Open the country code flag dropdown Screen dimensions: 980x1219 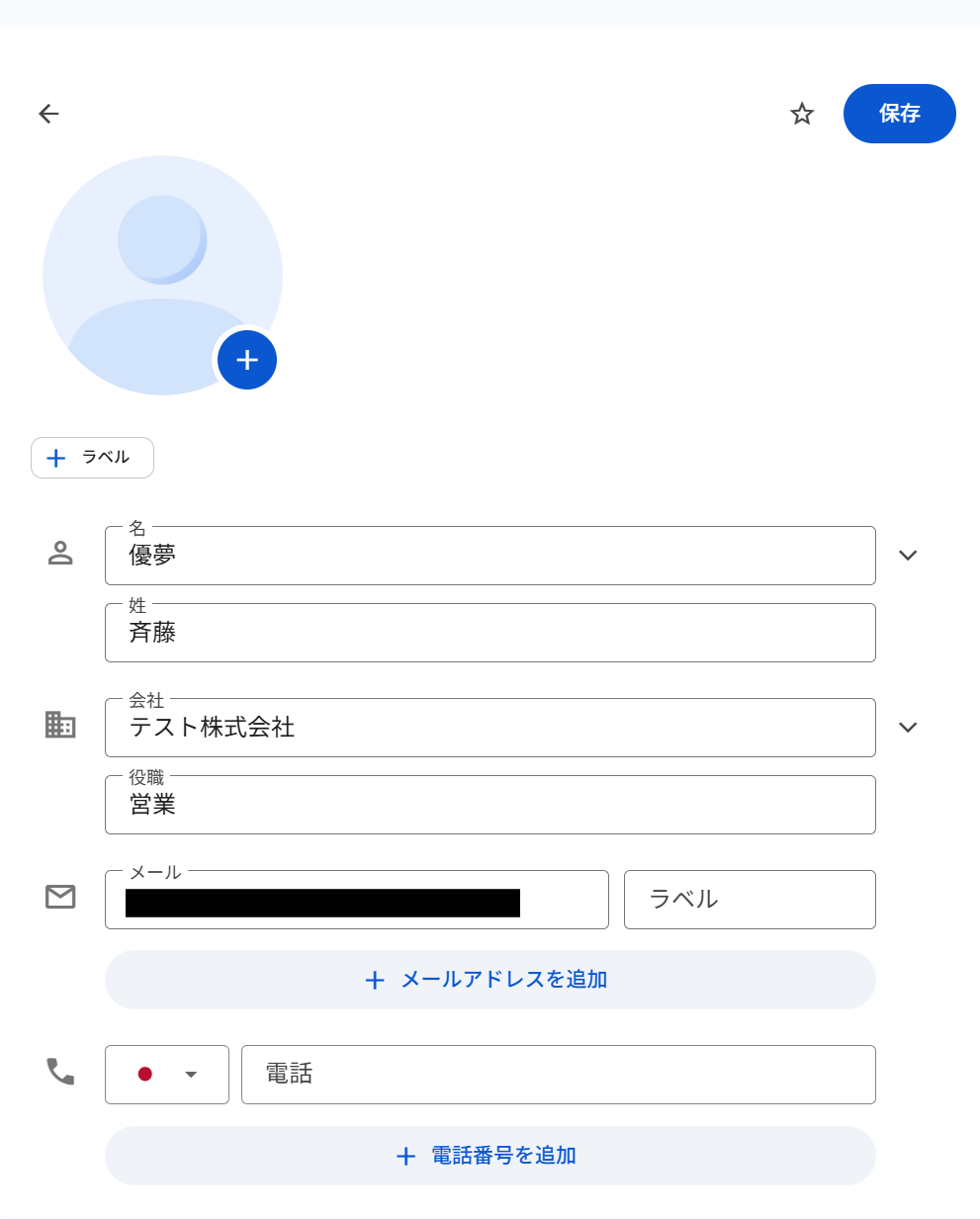click(167, 1075)
